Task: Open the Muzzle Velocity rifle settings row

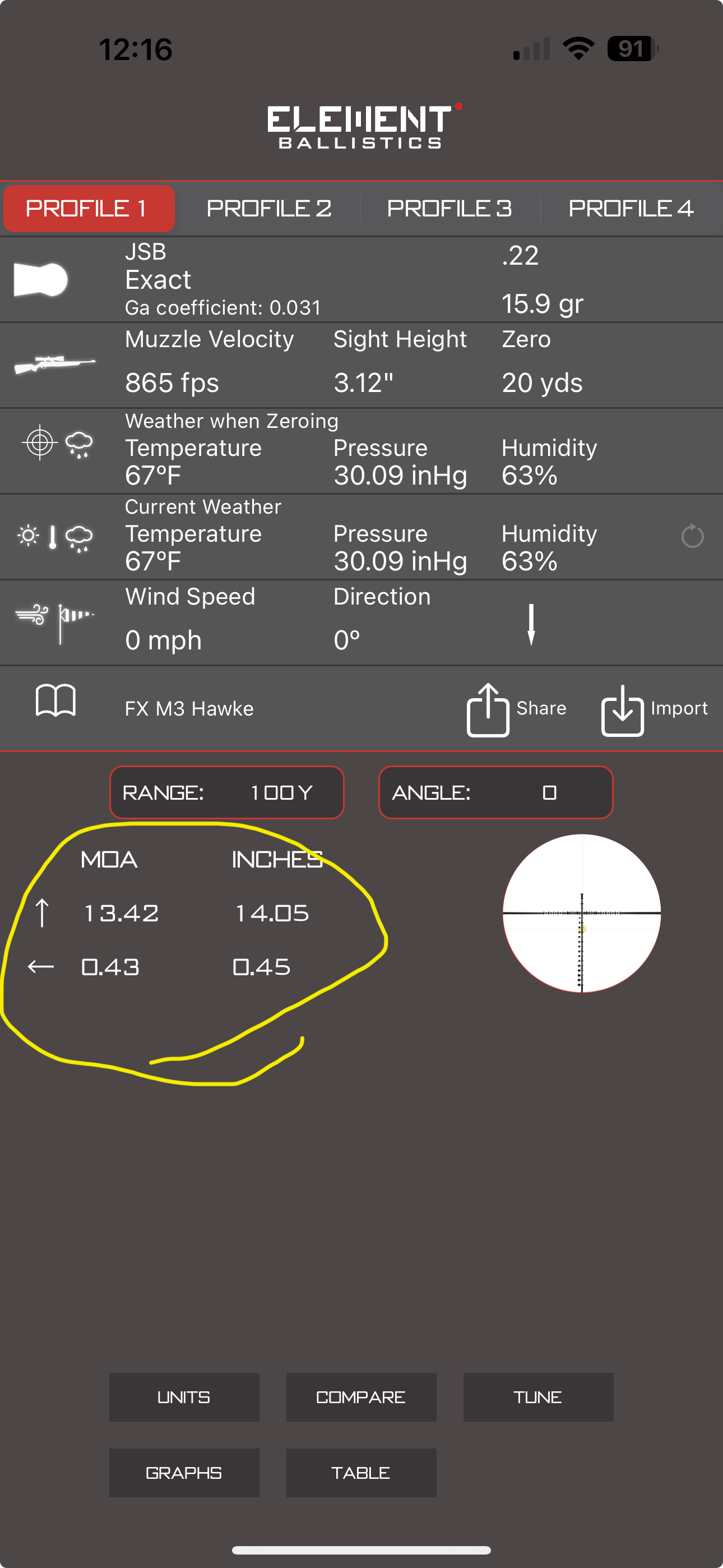Action: coord(361,365)
